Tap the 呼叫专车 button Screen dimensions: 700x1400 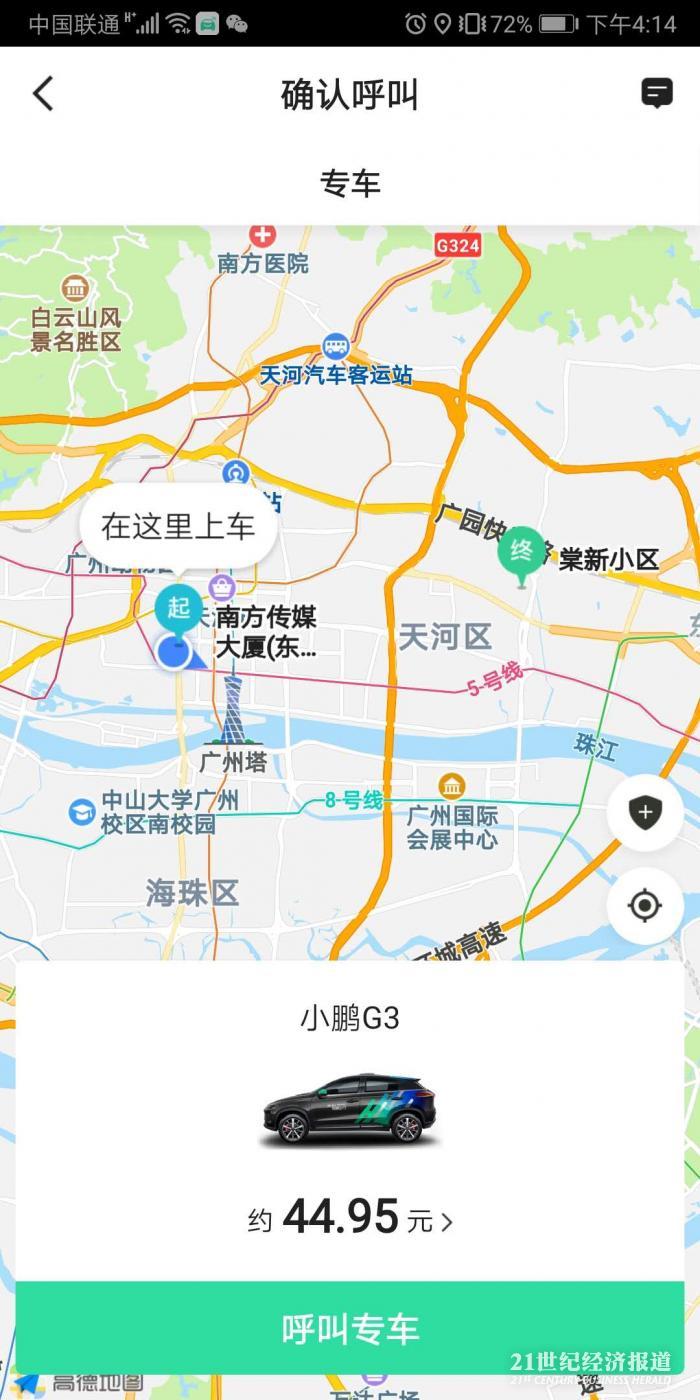click(x=350, y=1329)
